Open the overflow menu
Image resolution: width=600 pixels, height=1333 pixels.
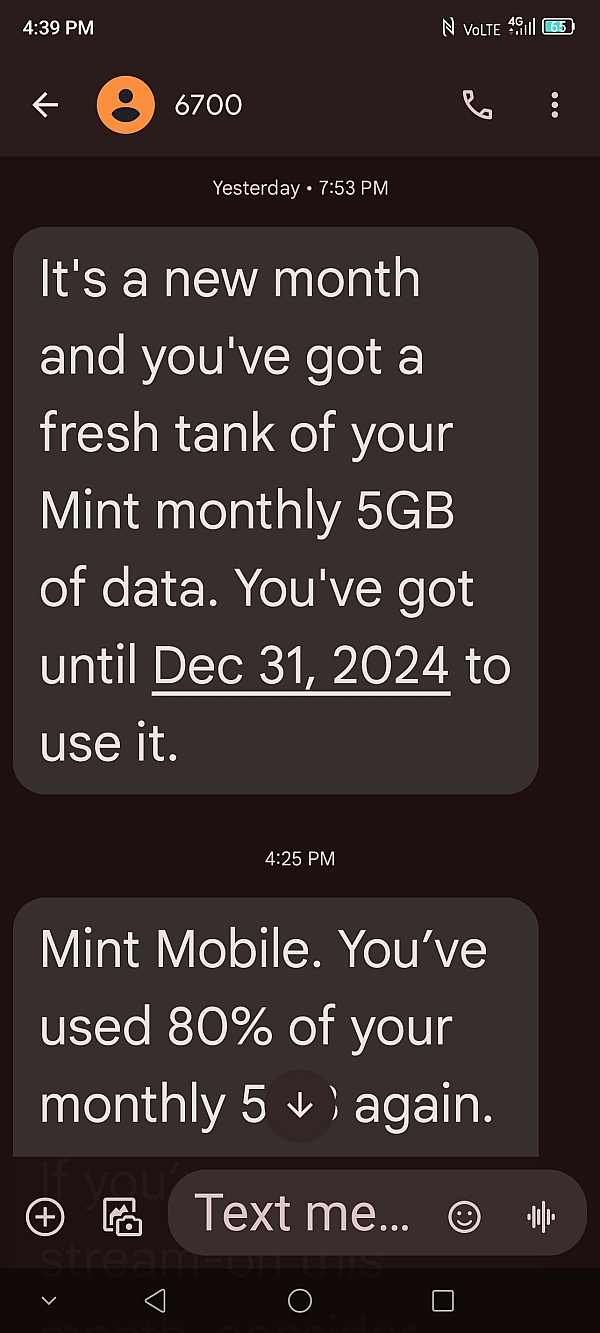[555, 105]
